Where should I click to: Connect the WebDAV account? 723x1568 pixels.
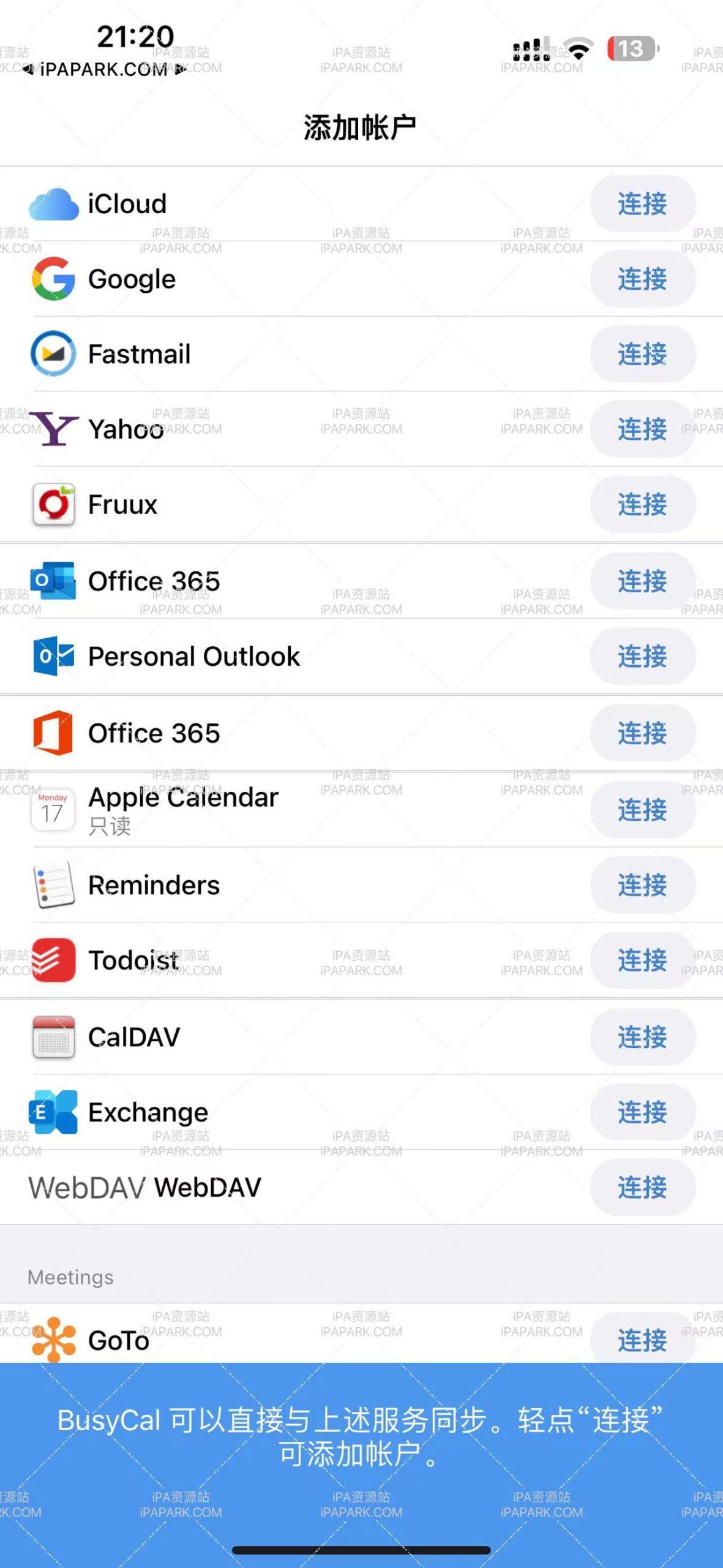[642, 1188]
